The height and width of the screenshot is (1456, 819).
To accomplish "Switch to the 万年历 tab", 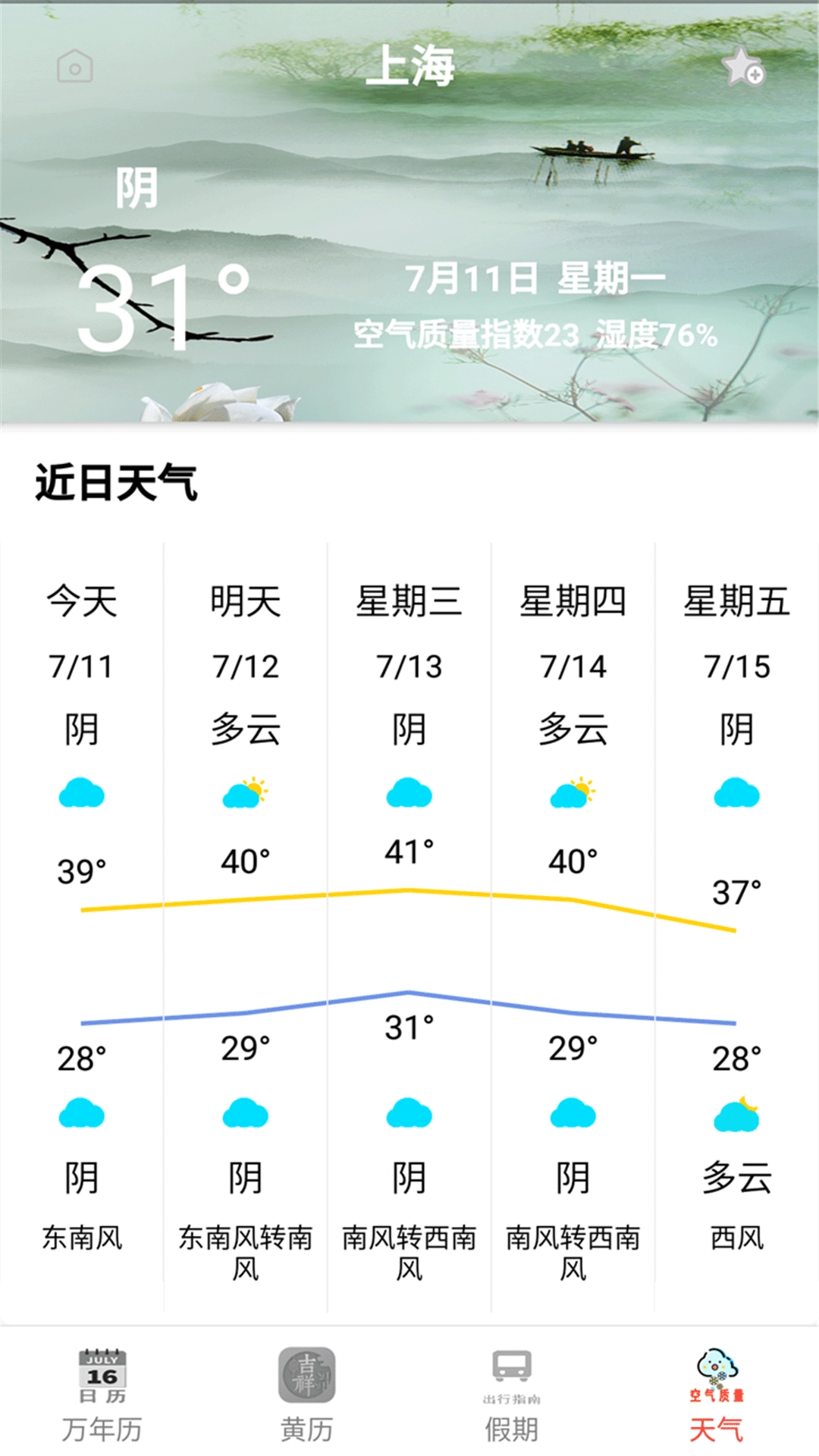I will (102, 1395).
